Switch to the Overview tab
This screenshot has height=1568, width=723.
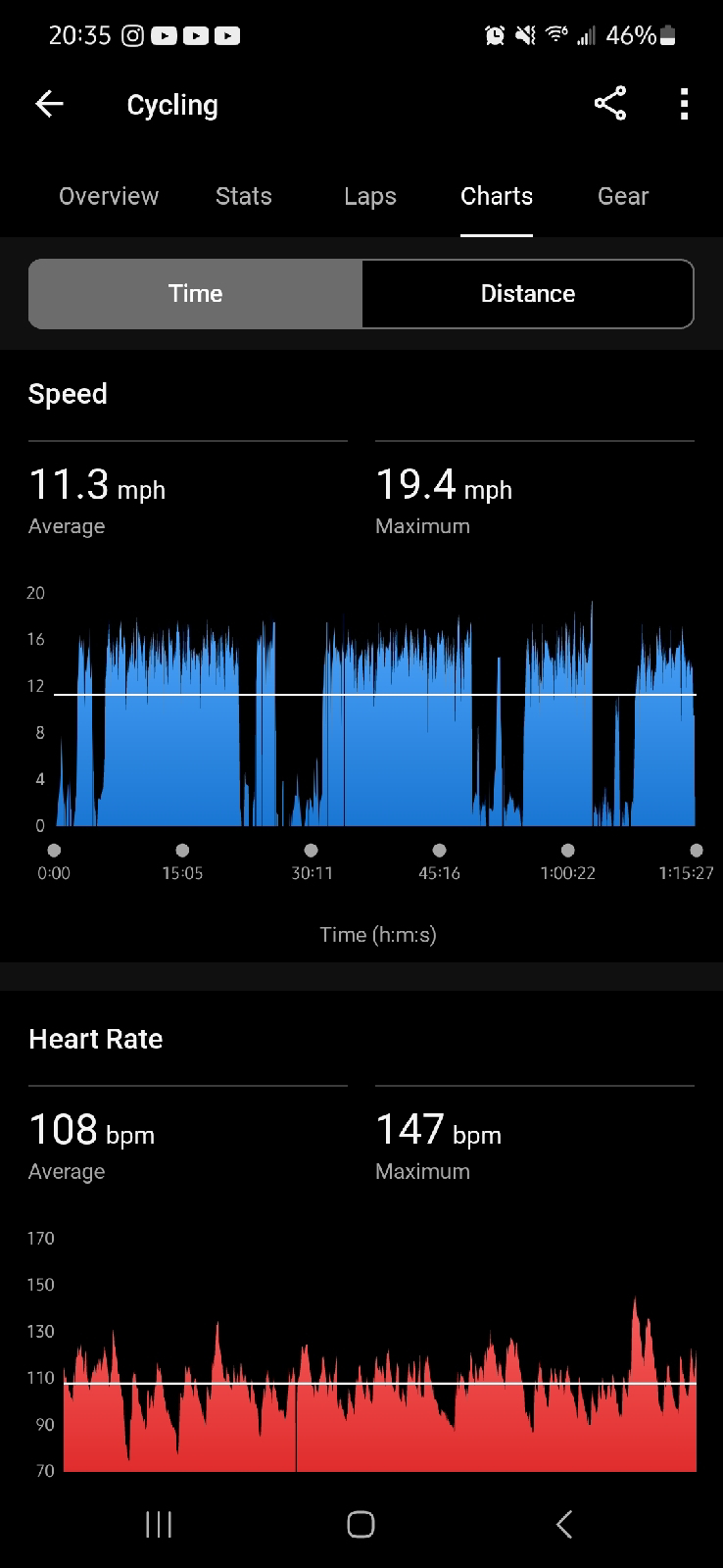pyautogui.click(x=108, y=196)
